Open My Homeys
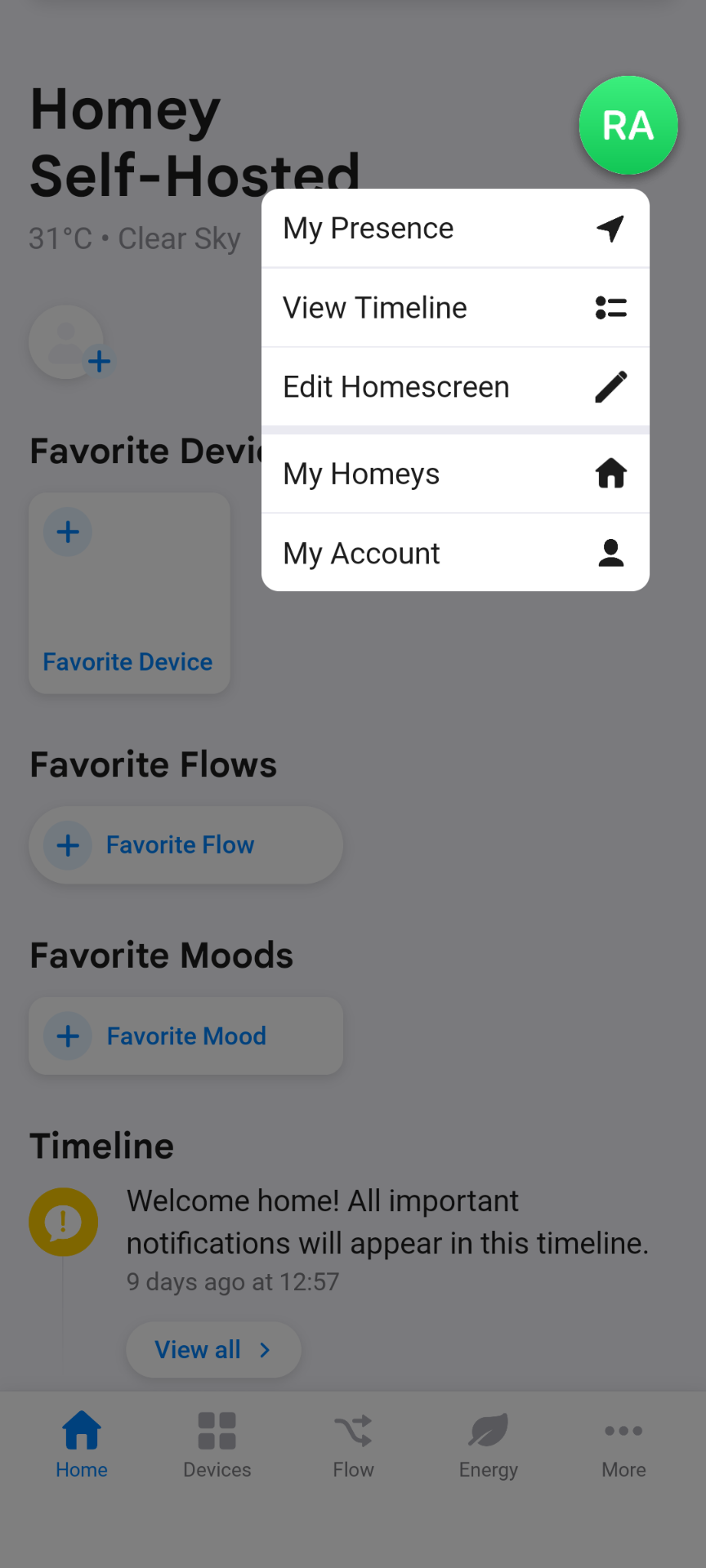This screenshot has height=1568, width=706. coord(454,474)
